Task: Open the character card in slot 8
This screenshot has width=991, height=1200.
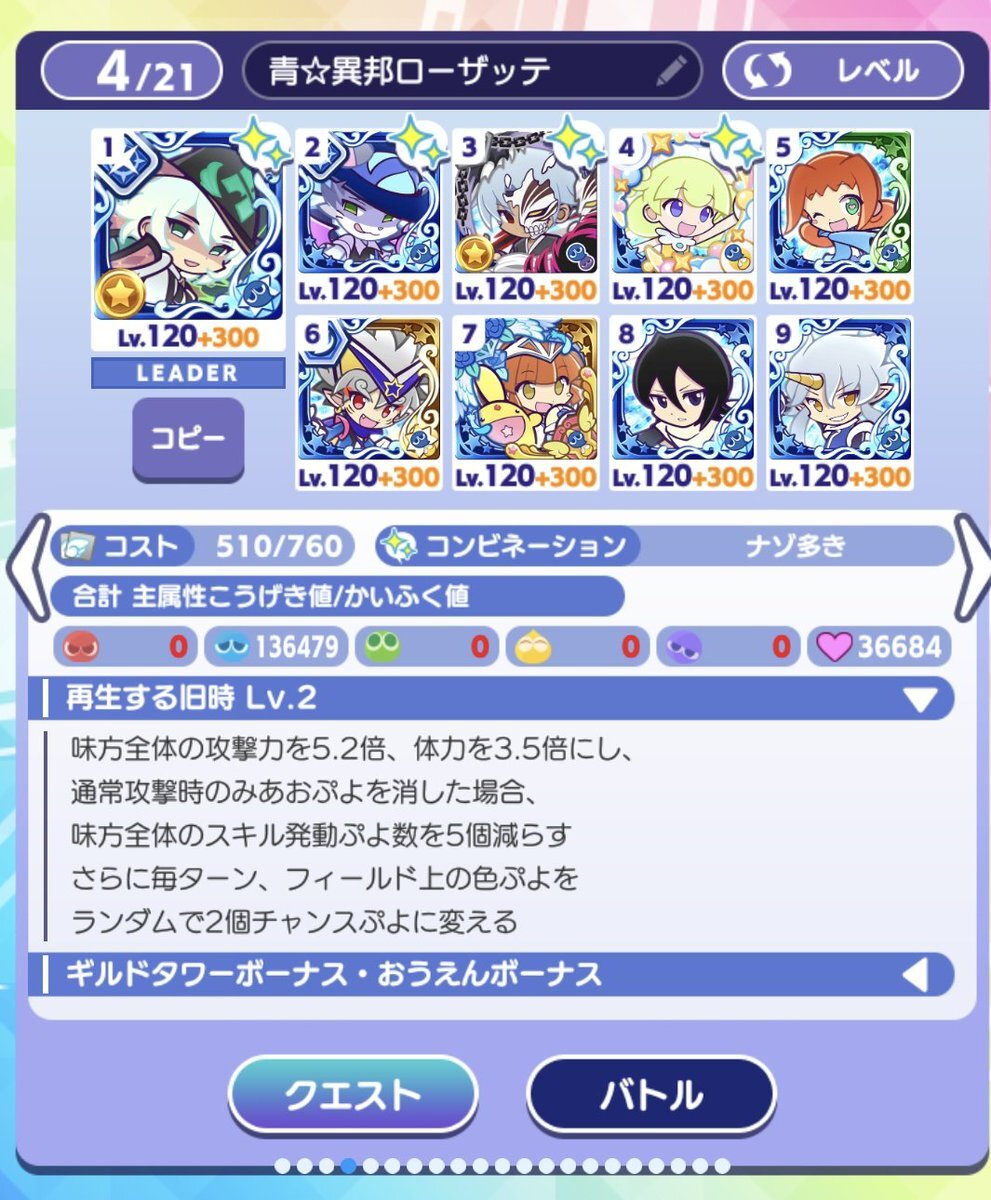Action: 683,402
